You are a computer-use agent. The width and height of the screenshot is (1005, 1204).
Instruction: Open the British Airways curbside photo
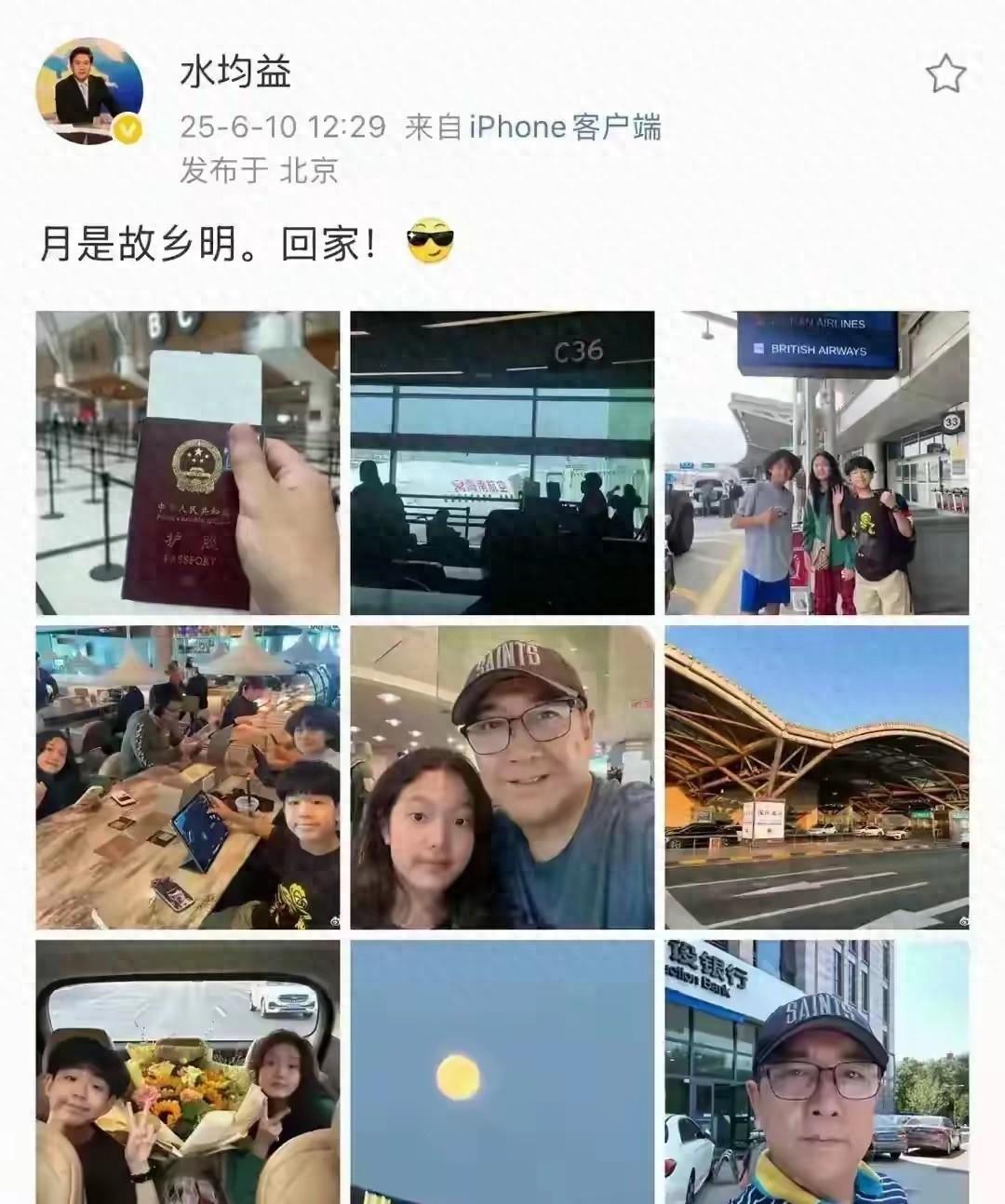tap(816, 462)
